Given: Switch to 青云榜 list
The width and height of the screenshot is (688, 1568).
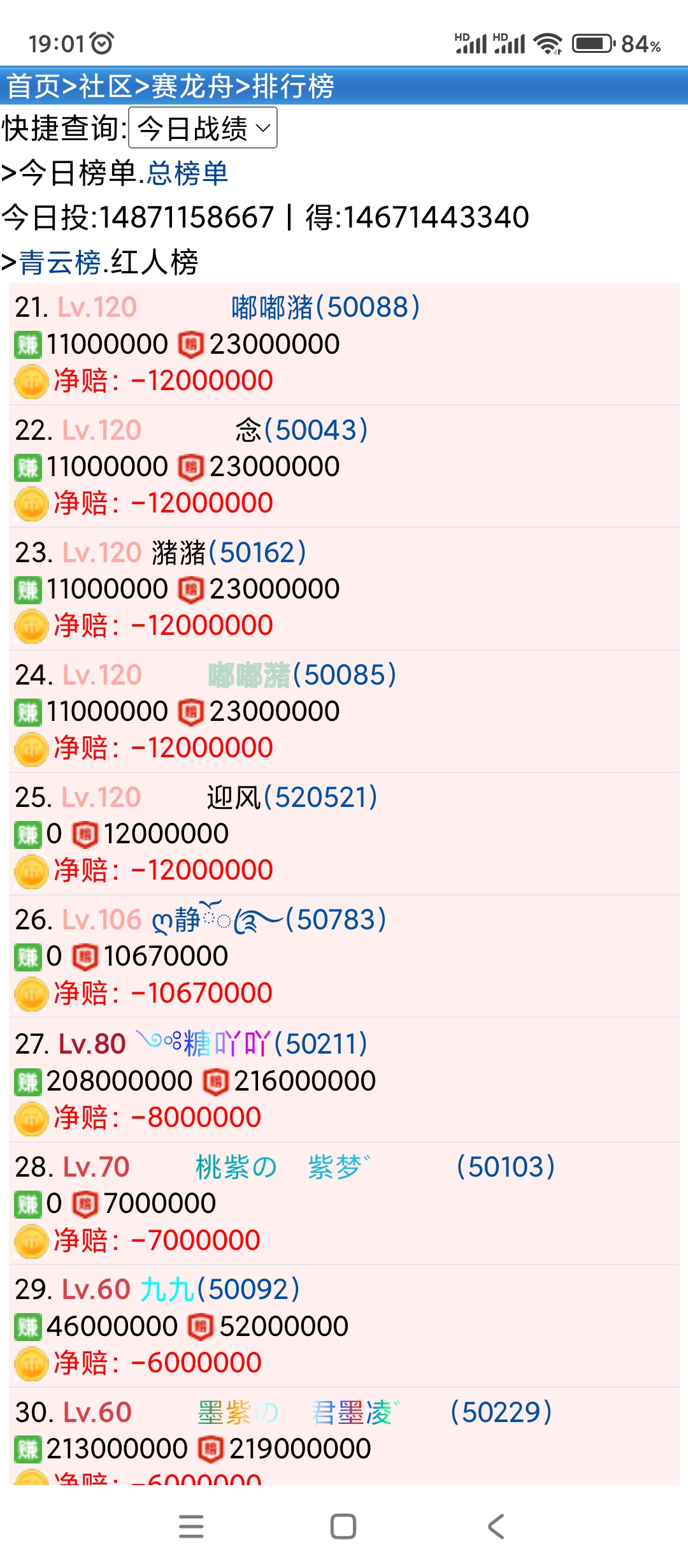Looking at the screenshot, I should [x=59, y=263].
